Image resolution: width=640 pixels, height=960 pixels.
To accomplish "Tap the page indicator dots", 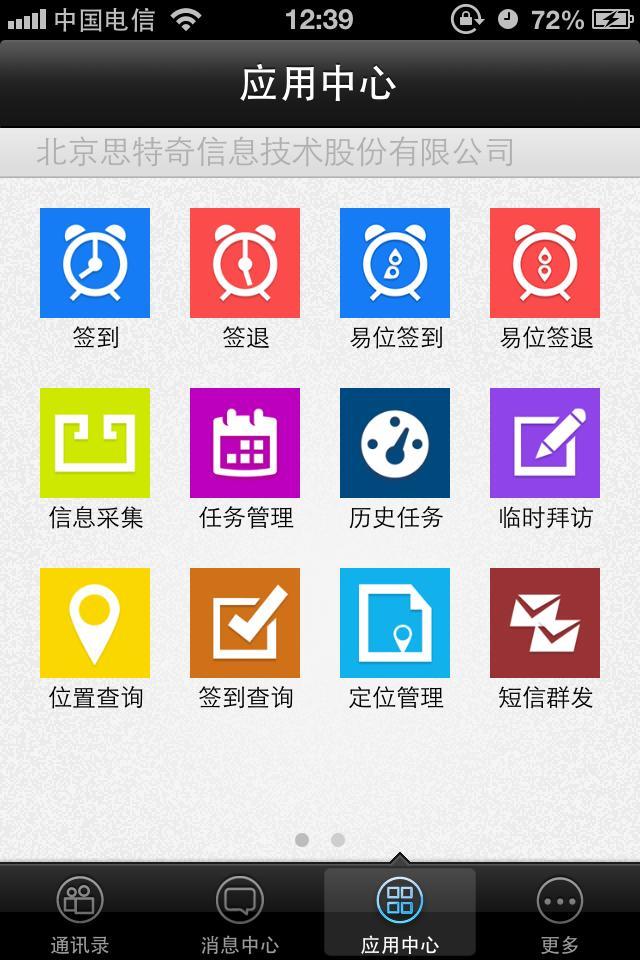I will [320, 840].
